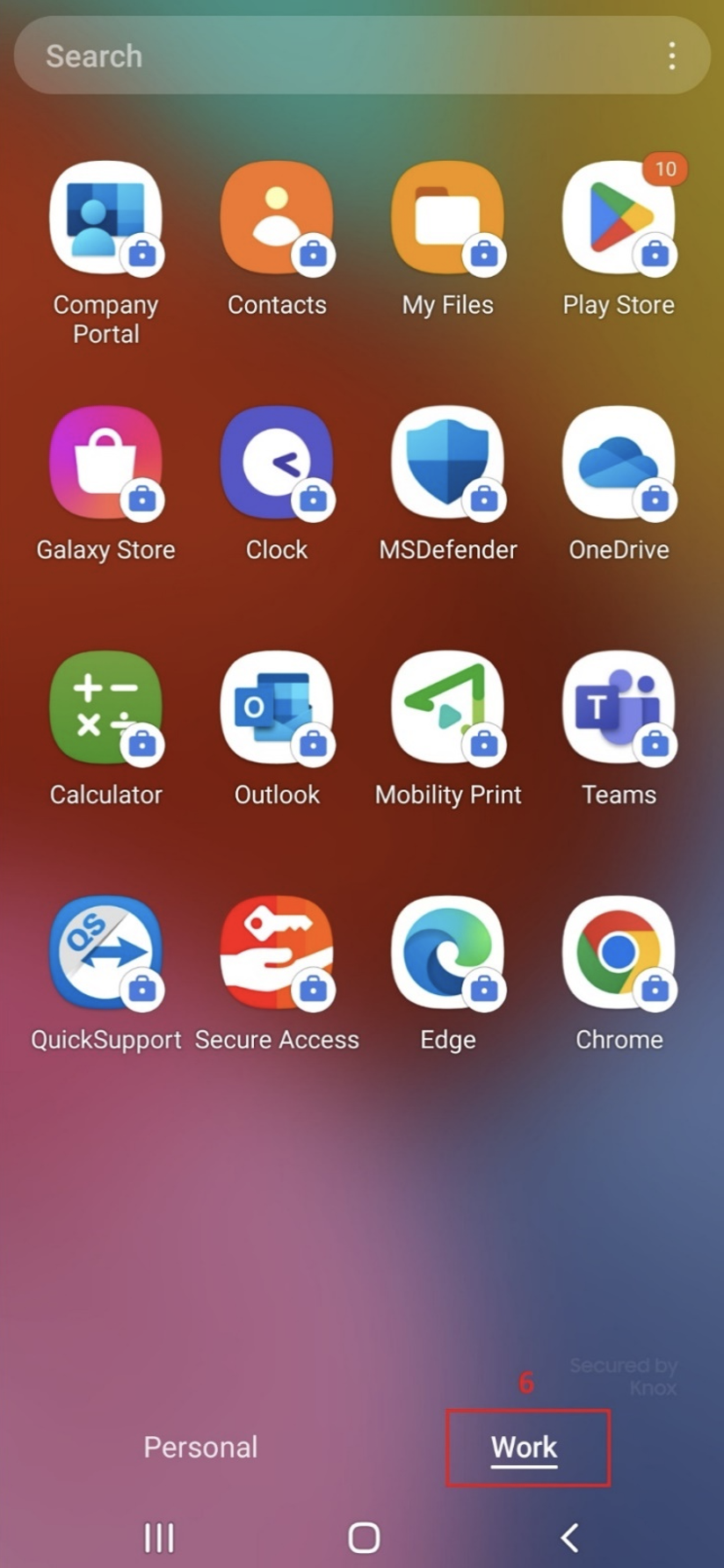The width and height of the screenshot is (724, 1568).
Task: Launch Outlook
Action: click(x=277, y=708)
